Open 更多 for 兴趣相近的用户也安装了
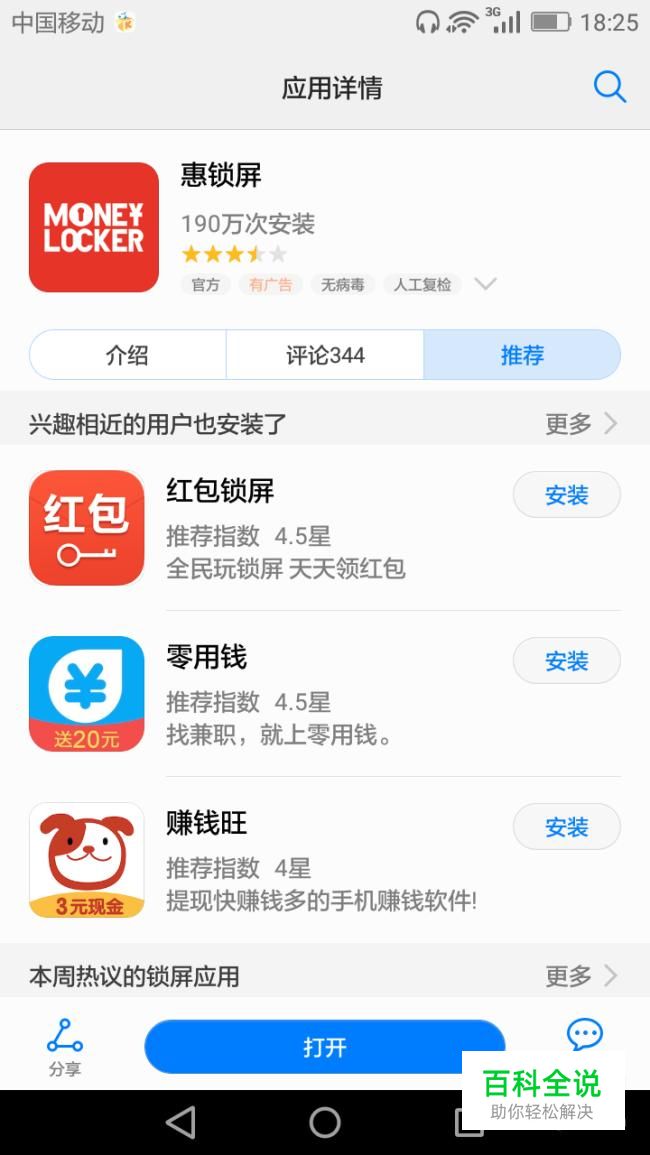The image size is (650, 1155). [581, 424]
